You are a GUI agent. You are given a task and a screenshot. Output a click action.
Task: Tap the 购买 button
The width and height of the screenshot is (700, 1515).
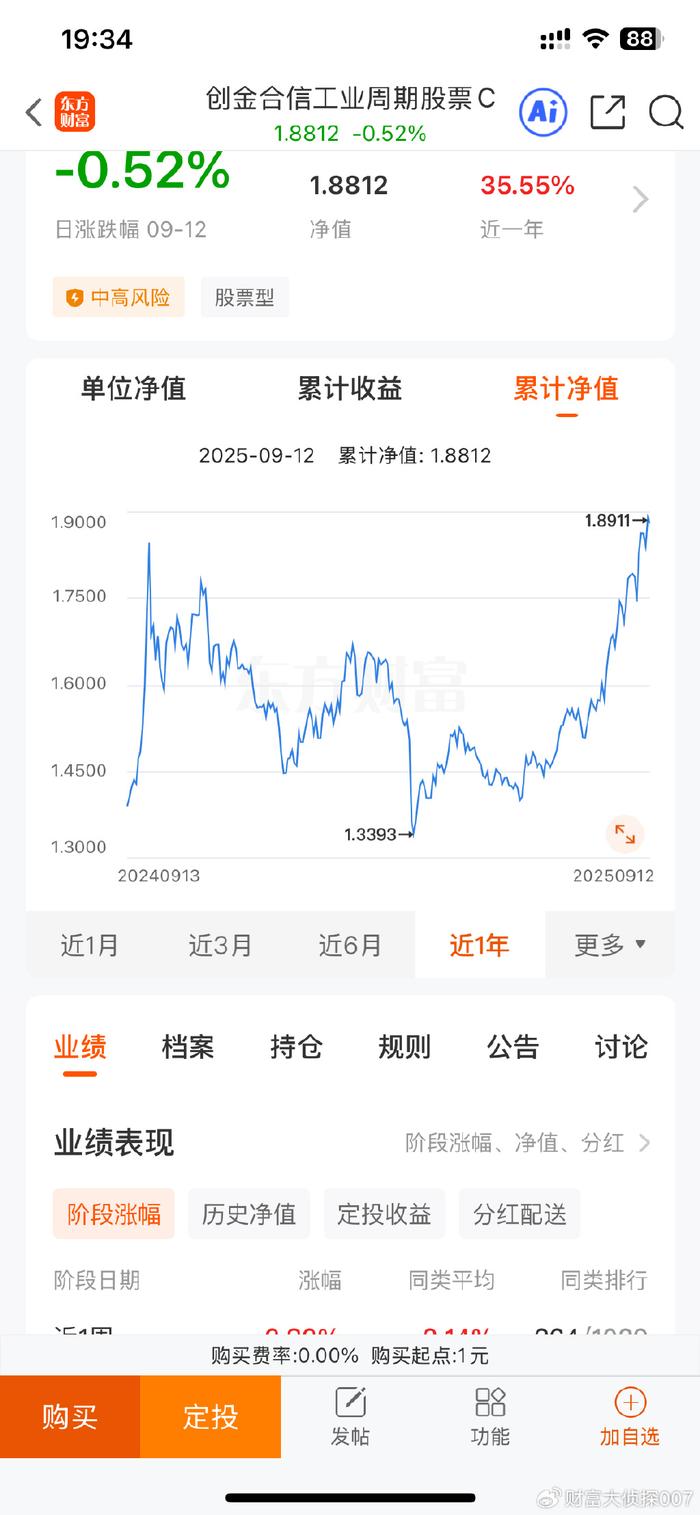[70, 1416]
